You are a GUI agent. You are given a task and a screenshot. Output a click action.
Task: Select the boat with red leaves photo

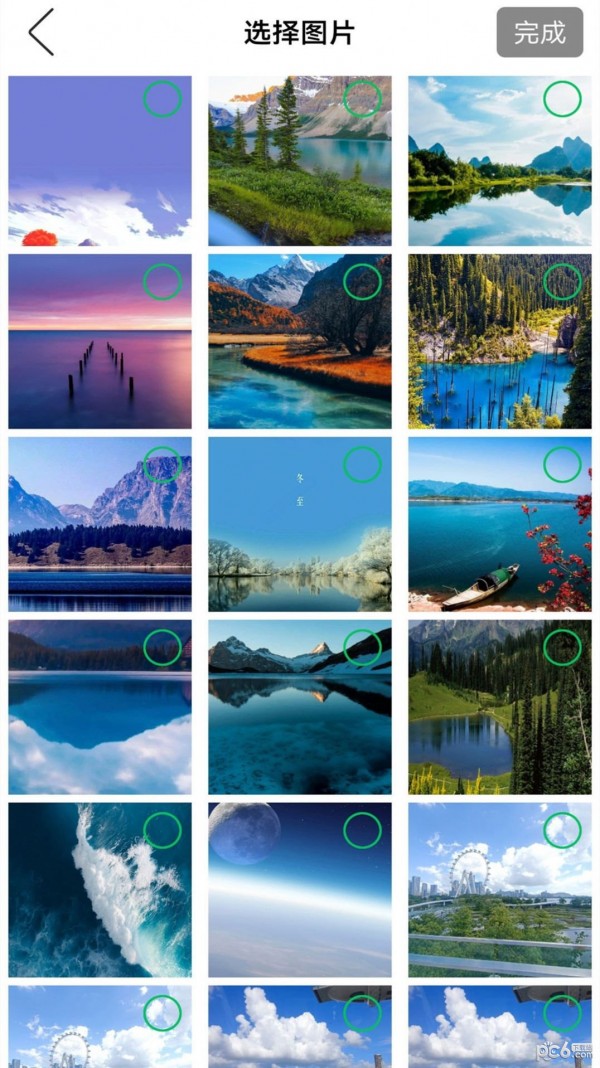(x=562, y=464)
